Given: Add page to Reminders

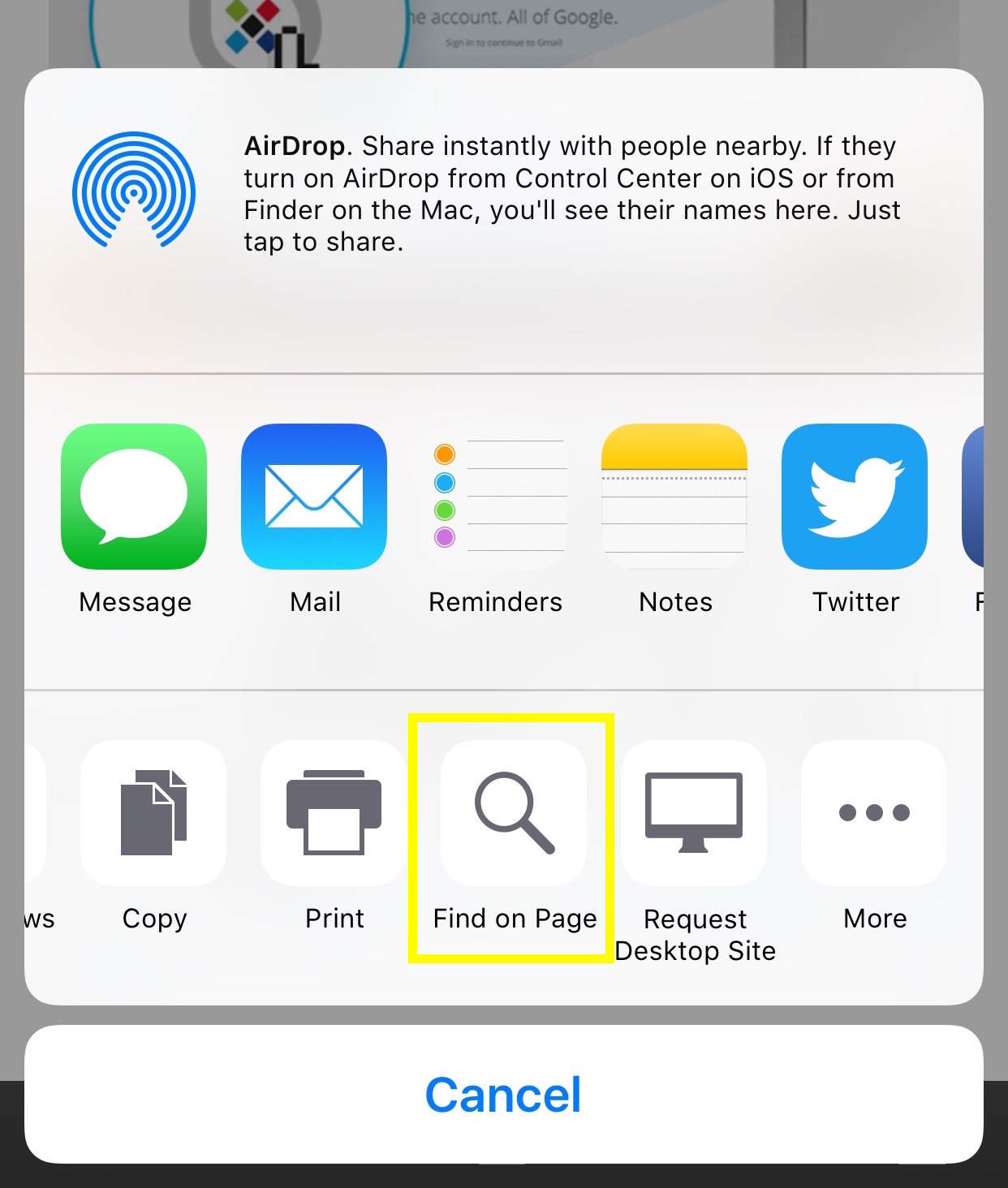Looking at the screenshot, I should coord(494,497).
